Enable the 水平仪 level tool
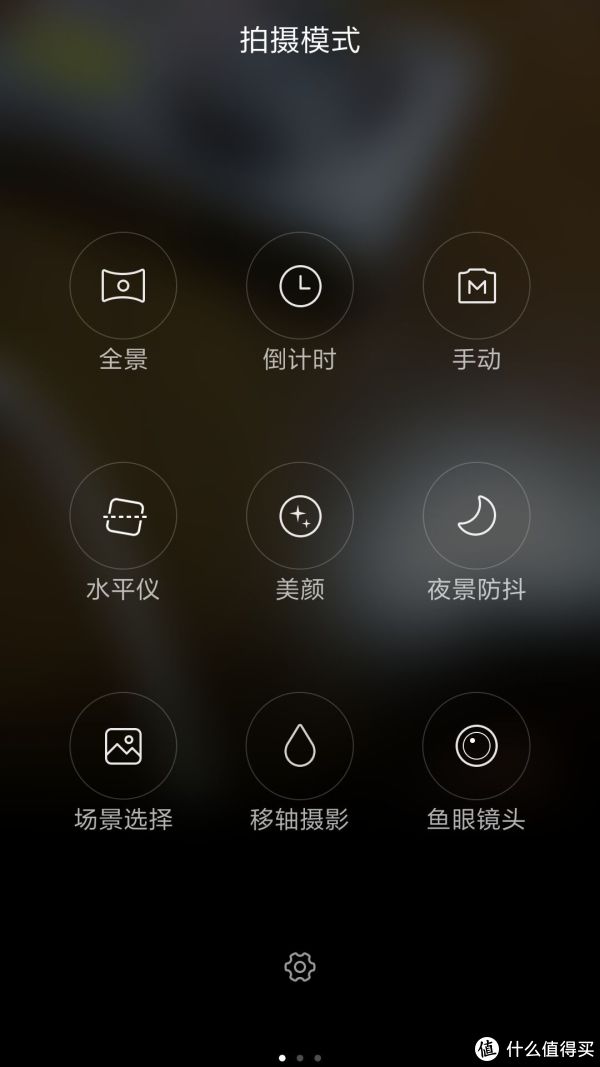The width and height of the screenshot is (600, 1067). (x=123, y=516)
